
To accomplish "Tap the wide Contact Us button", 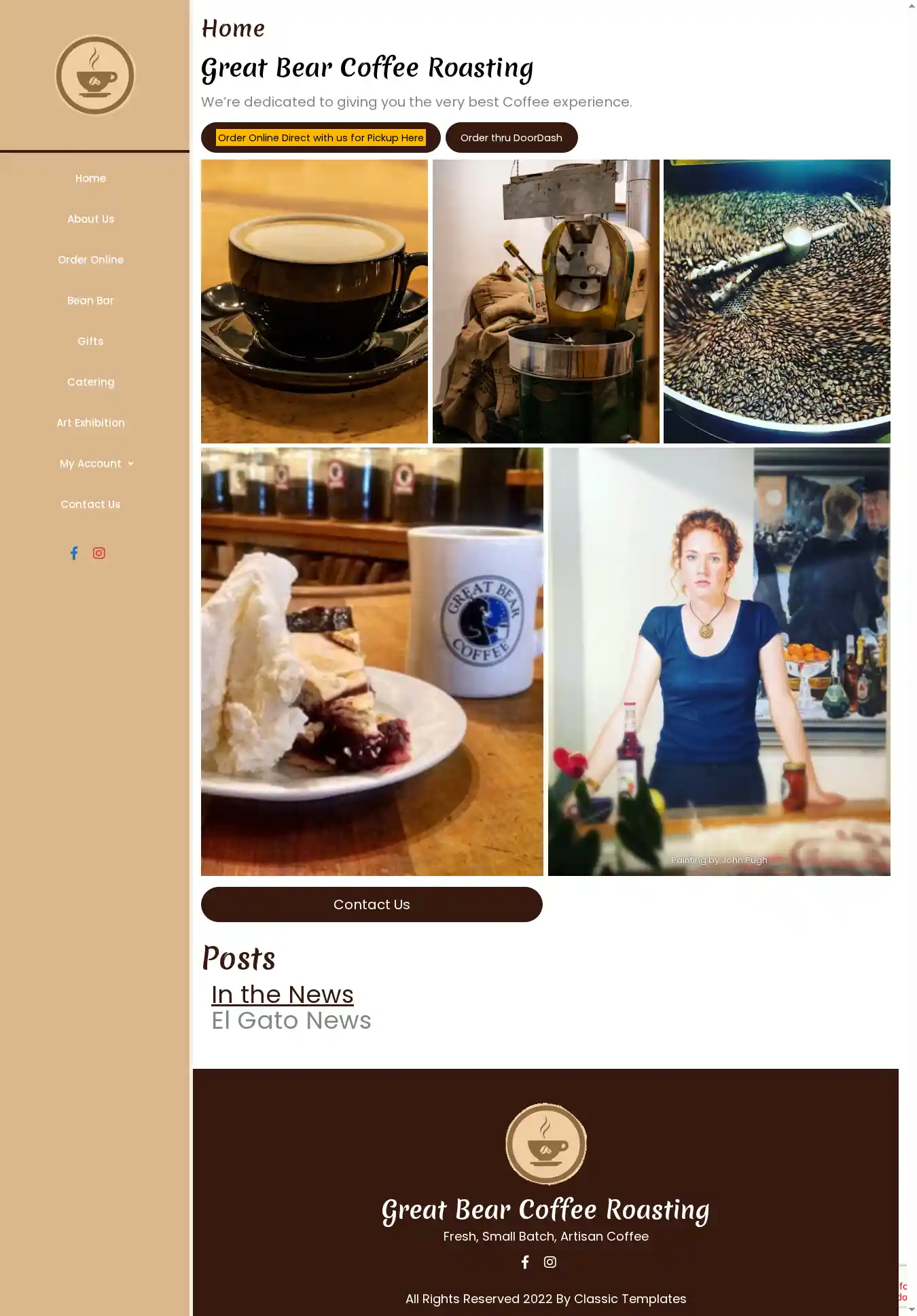I will [x=372, y=904].
